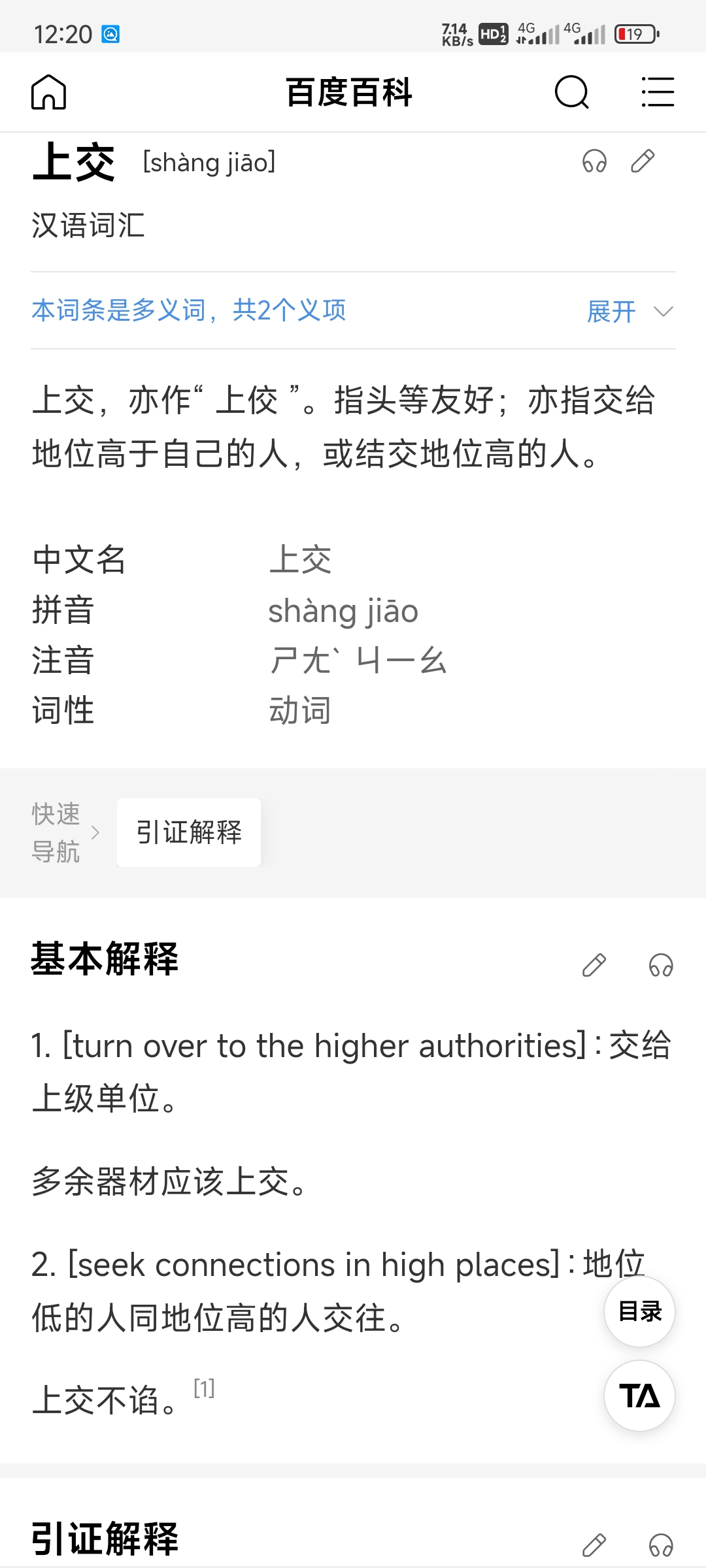Viewport: 706px width, 1568px height.
Task: Edit the 基本解释 section
Action: (x=594, y=965)
